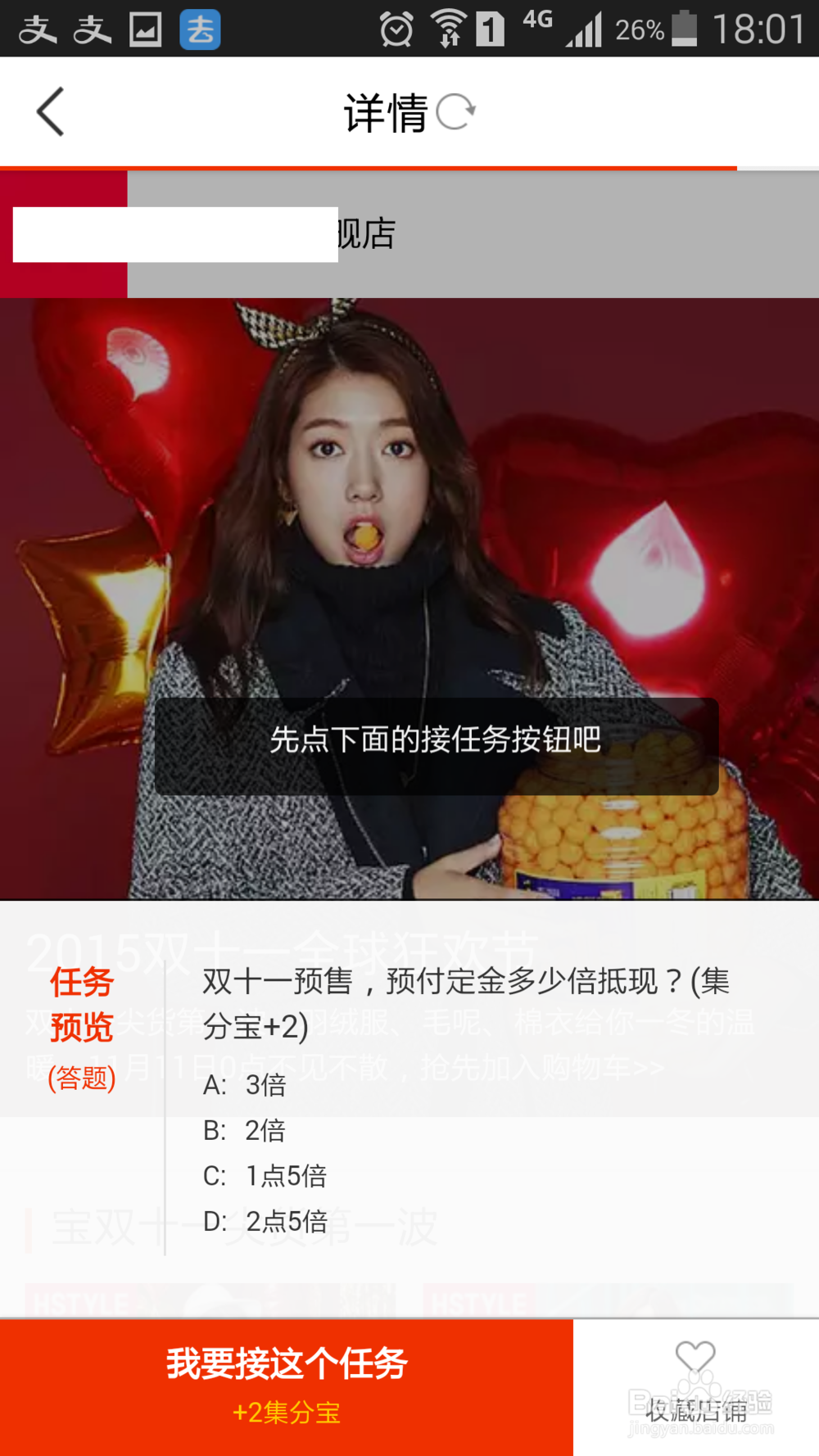819x1456 pixels.
Task: Tap the heart icon to favorite the shop
Action: click(x=695, y=1356)
